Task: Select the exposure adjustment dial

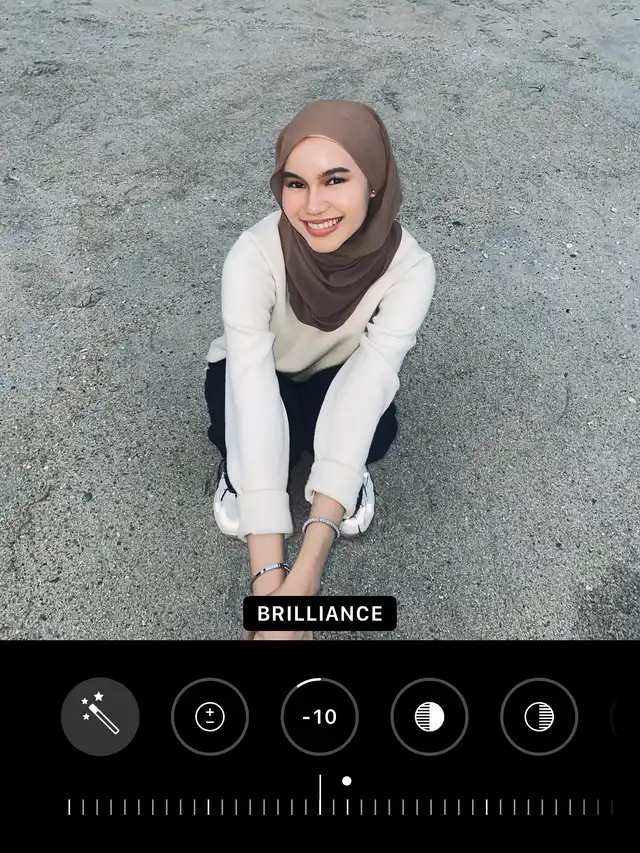Action: (x=210, y=716)
